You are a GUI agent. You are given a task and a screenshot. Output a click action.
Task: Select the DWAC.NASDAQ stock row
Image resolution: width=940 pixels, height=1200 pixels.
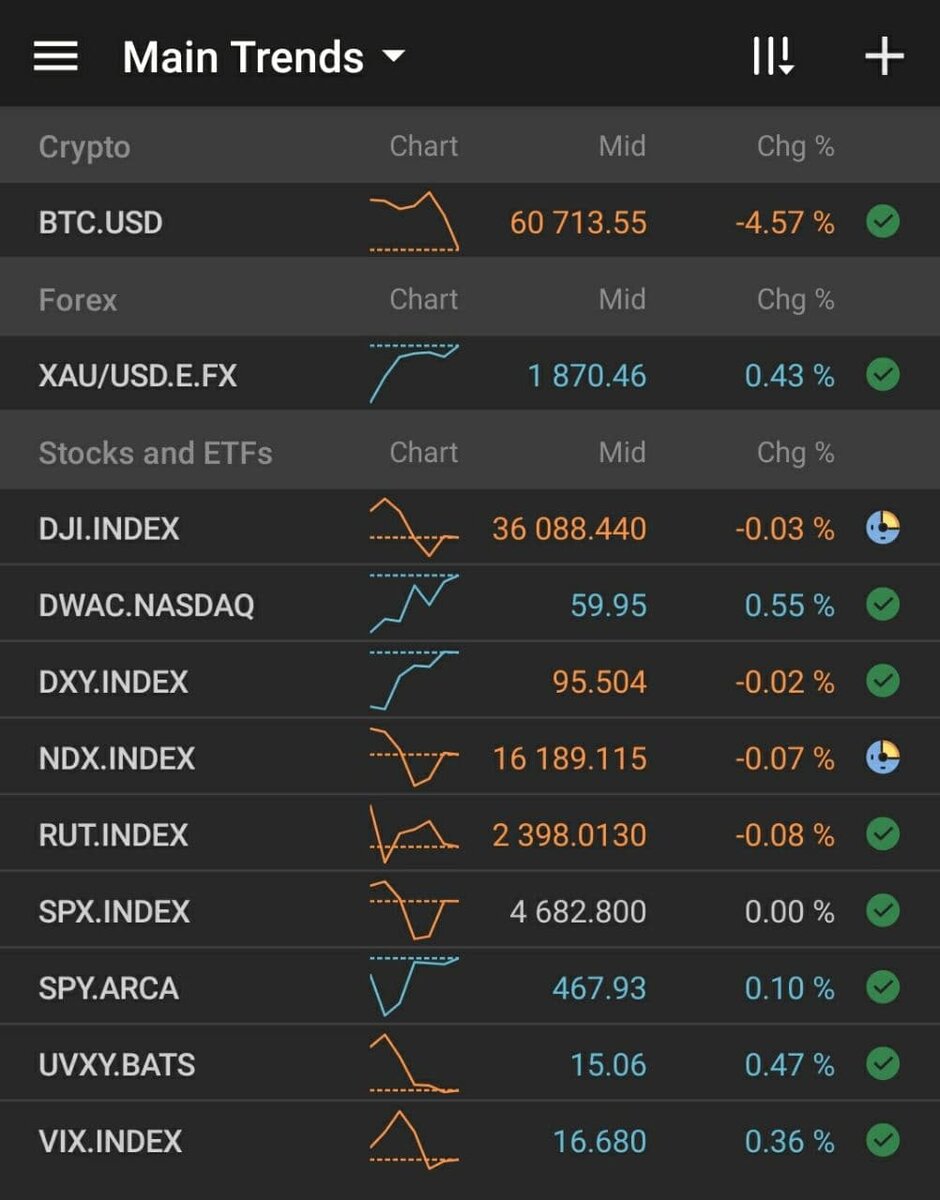point(146,606)
